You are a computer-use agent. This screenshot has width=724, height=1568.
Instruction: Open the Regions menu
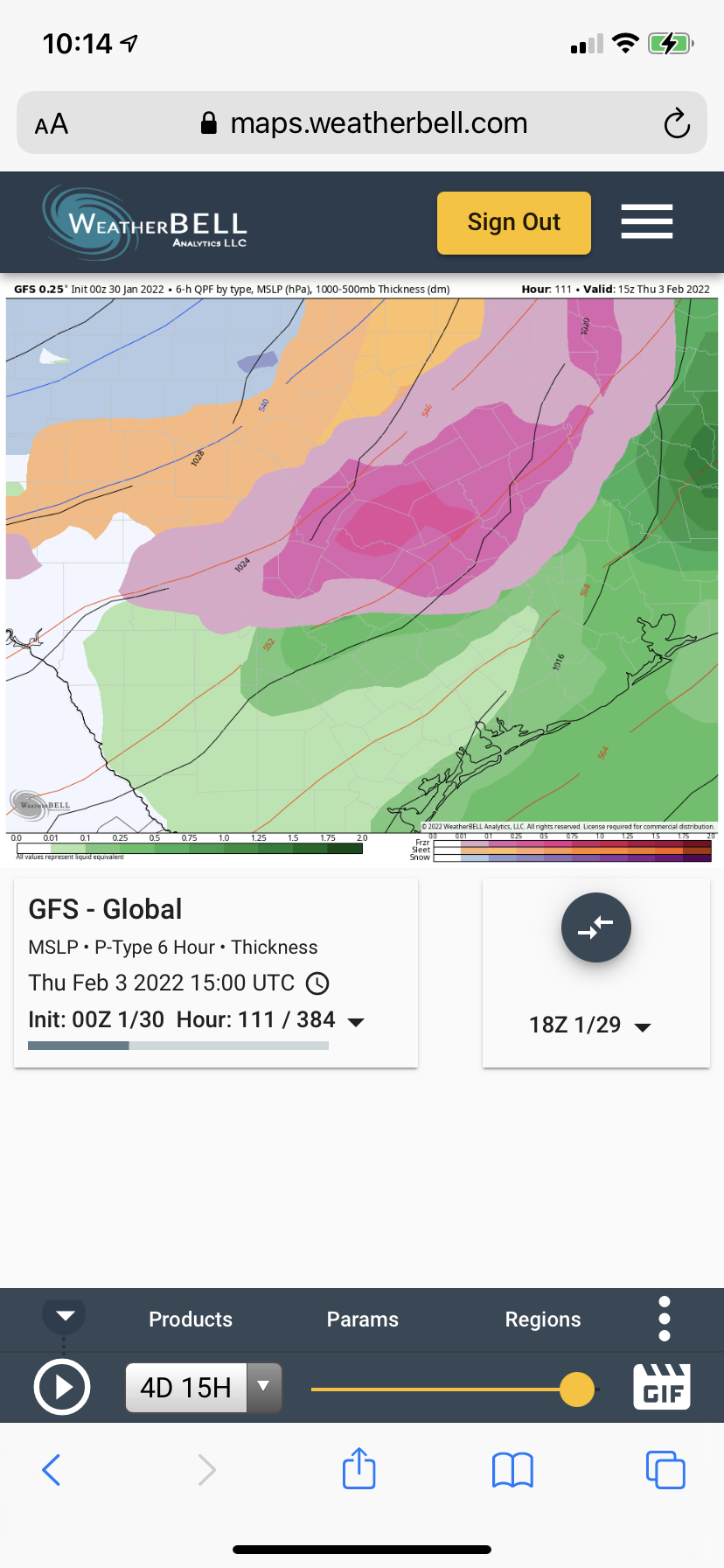(542, 1319)
